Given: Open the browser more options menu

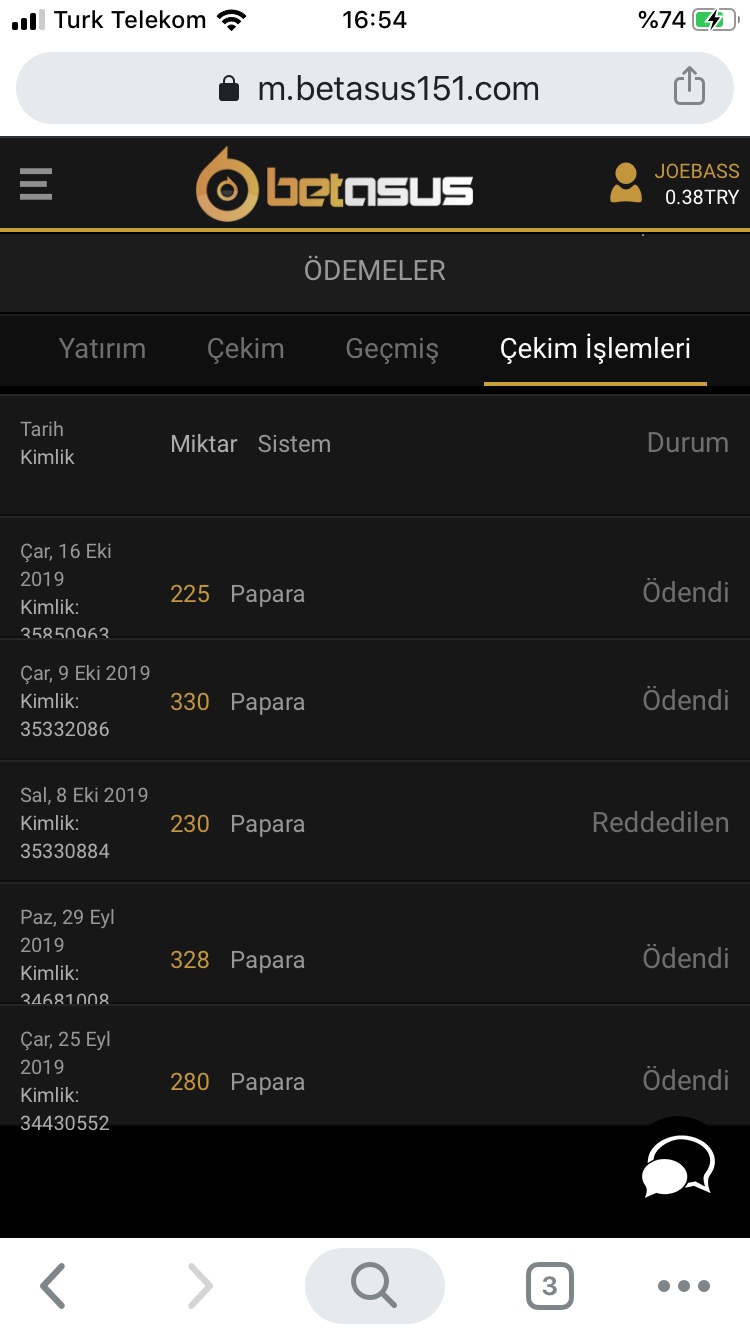Looking at the screenshot, I should click(x=684, y=1286).
